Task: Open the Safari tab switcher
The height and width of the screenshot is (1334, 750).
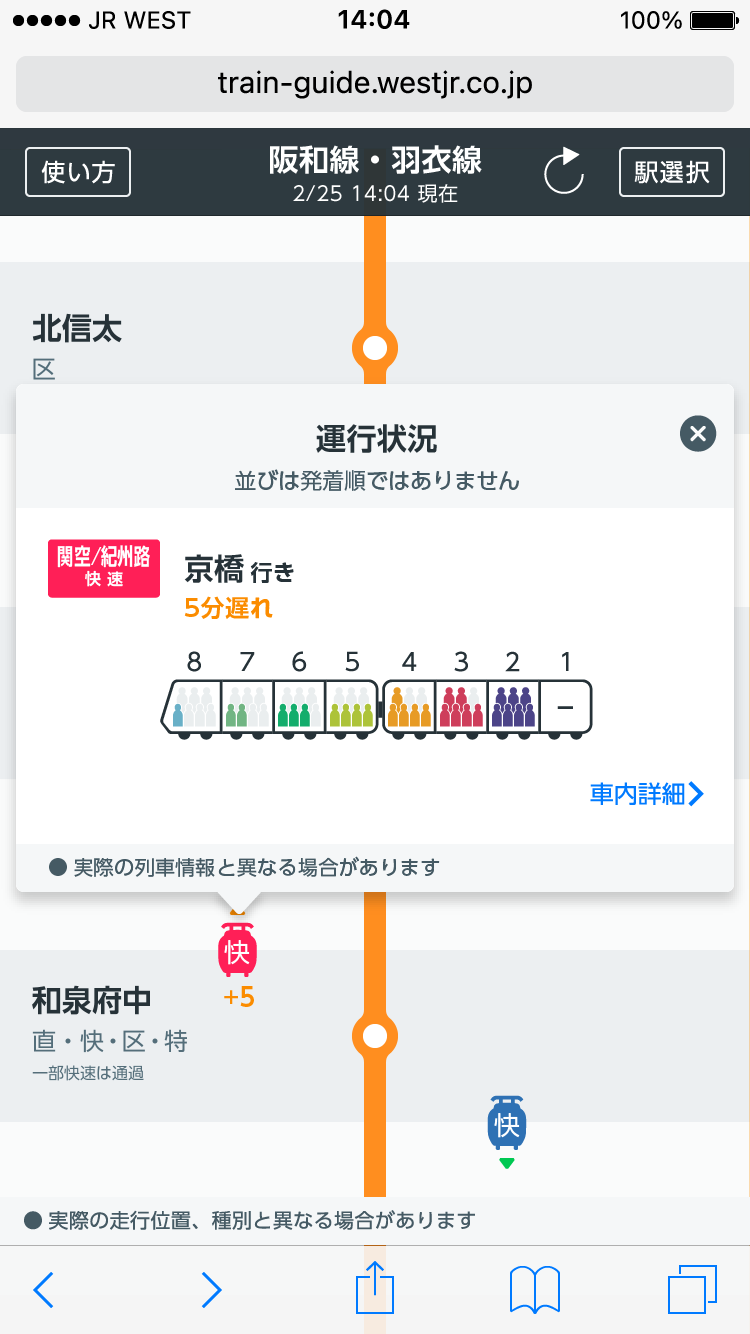Action: pos(693,1290)
